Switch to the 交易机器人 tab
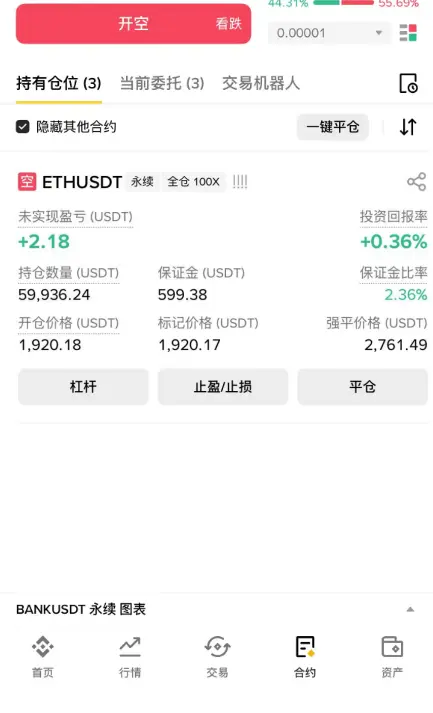This screenshot has height=713, width=433. 261,83
